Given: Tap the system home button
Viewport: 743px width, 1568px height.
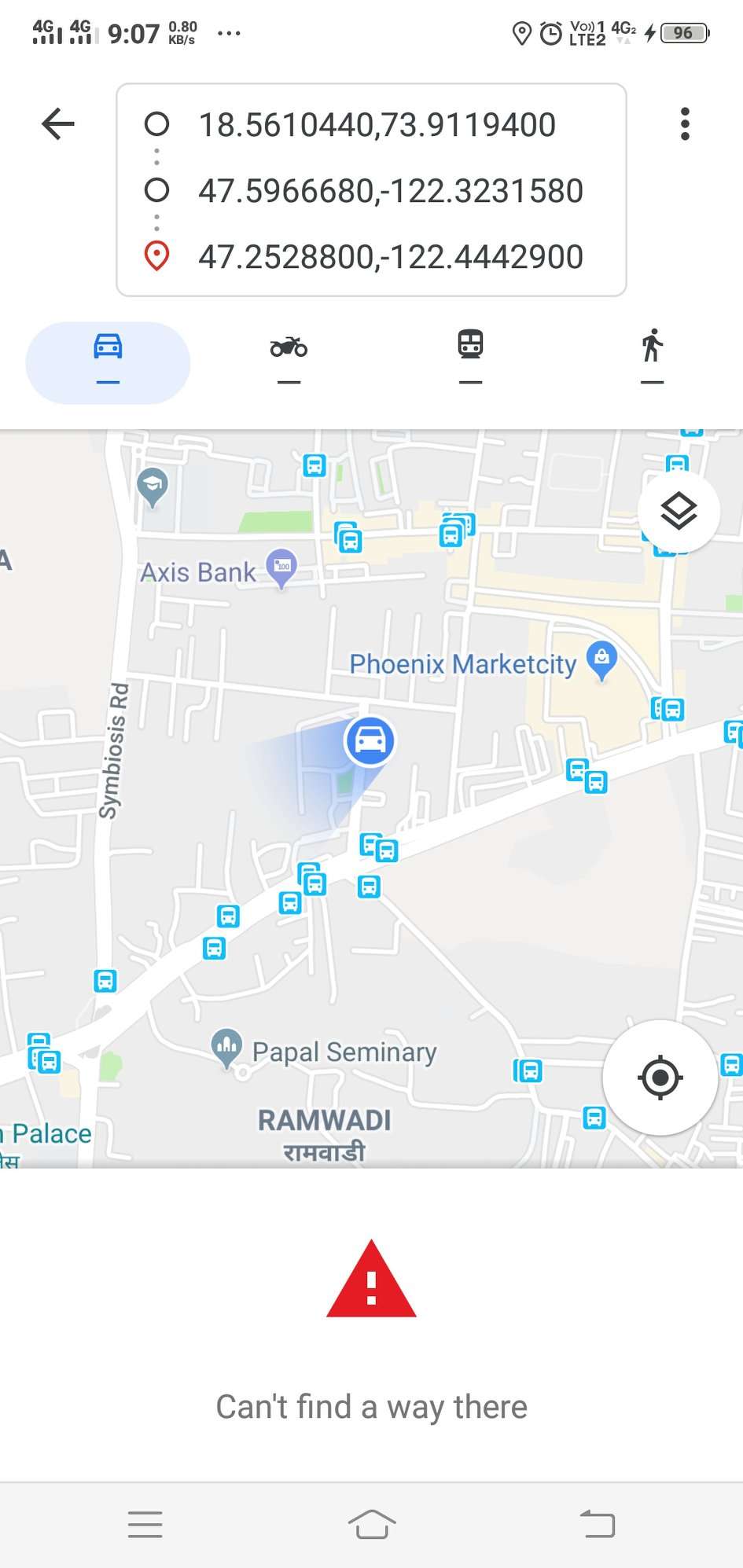Looking at the screenshot, I should pos(371,1524).
